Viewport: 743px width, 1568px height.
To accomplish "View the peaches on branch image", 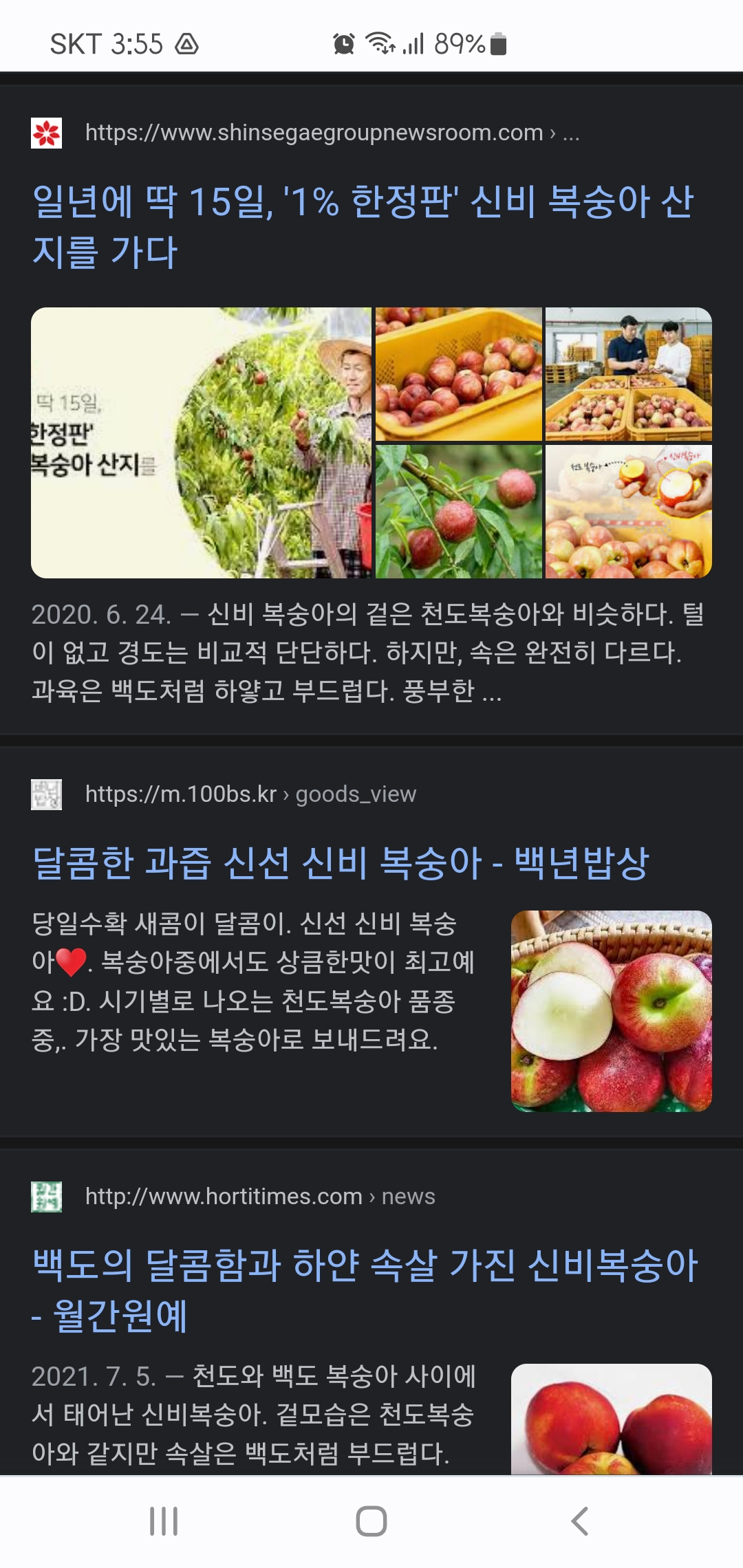I will click(459, 512).
